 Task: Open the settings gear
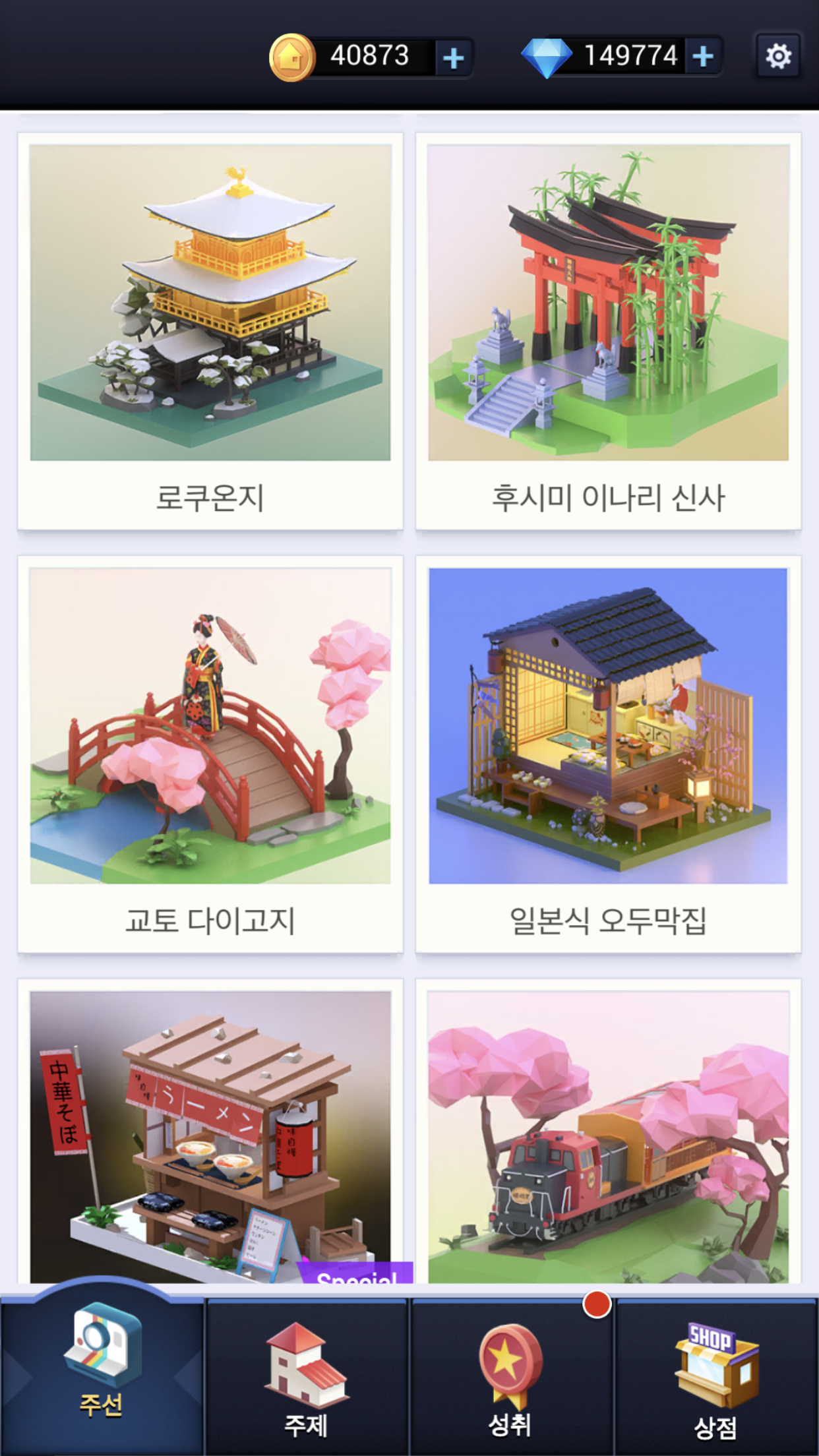click(x=779, y=55)
